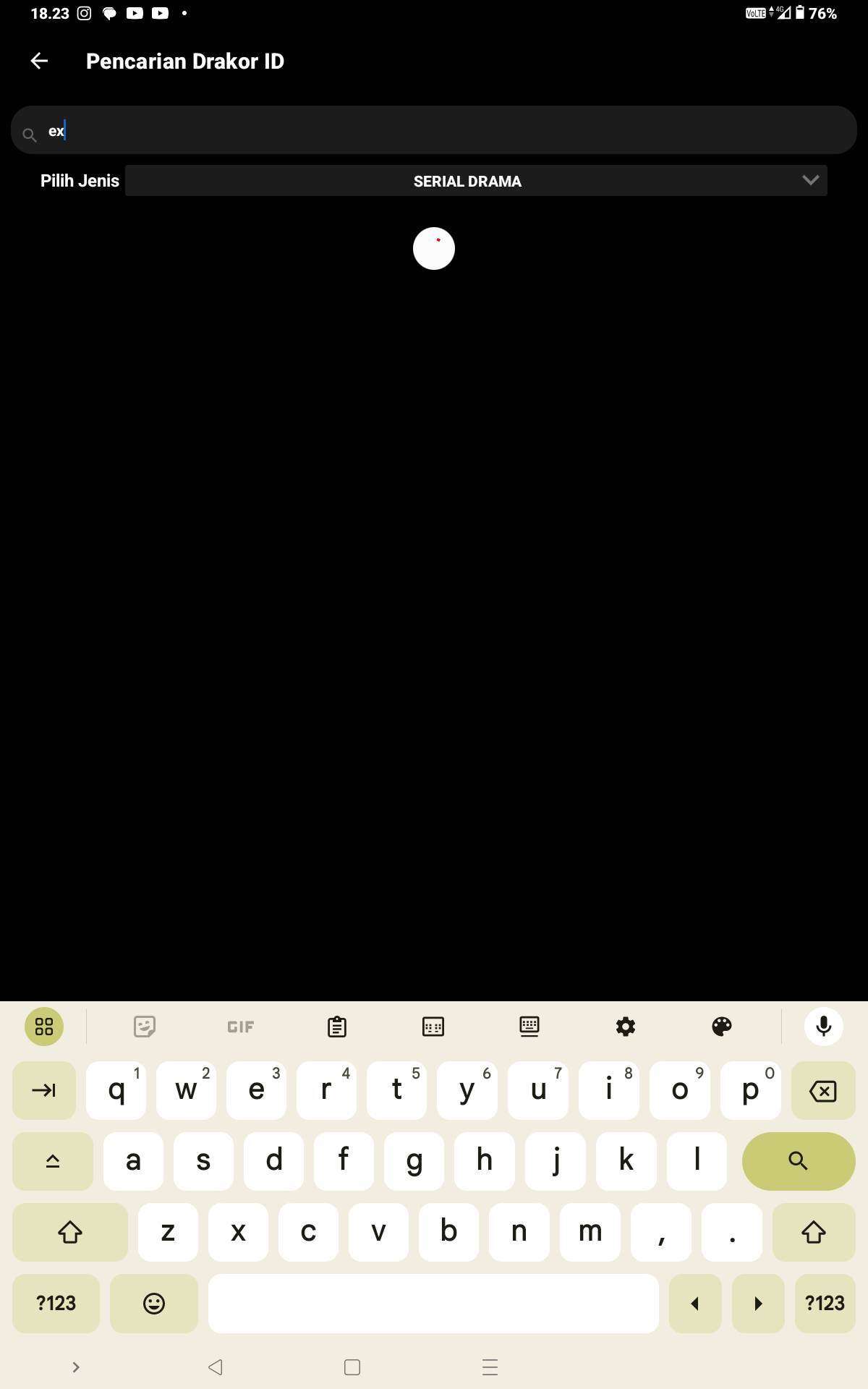Open the GIF picker on keyboard
868x1389 pixels.
240,1027
